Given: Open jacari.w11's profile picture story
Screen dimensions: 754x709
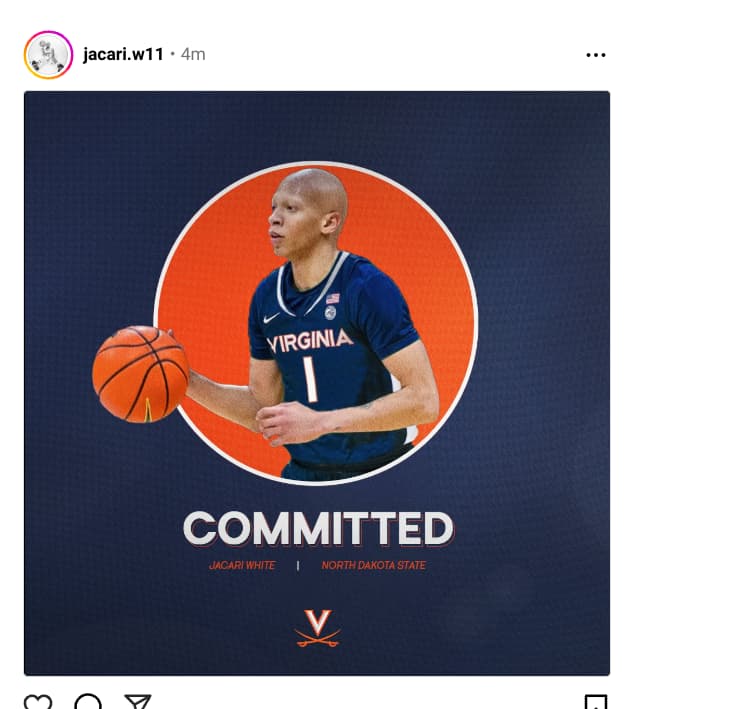Looking at the screenshot, I should pyautogui.click(x=48, y=54).
